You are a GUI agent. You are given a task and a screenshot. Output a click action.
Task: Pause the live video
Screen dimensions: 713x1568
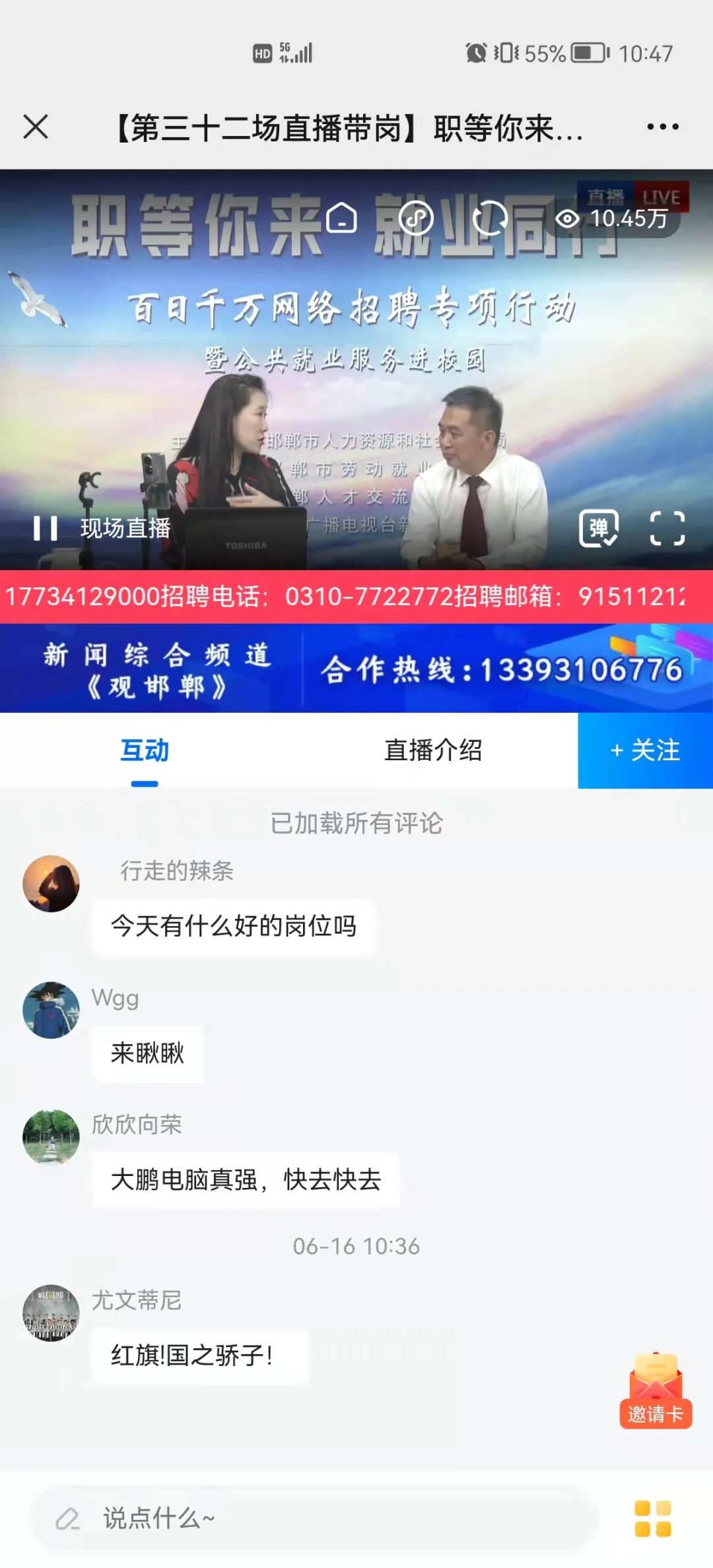(45, 528)
